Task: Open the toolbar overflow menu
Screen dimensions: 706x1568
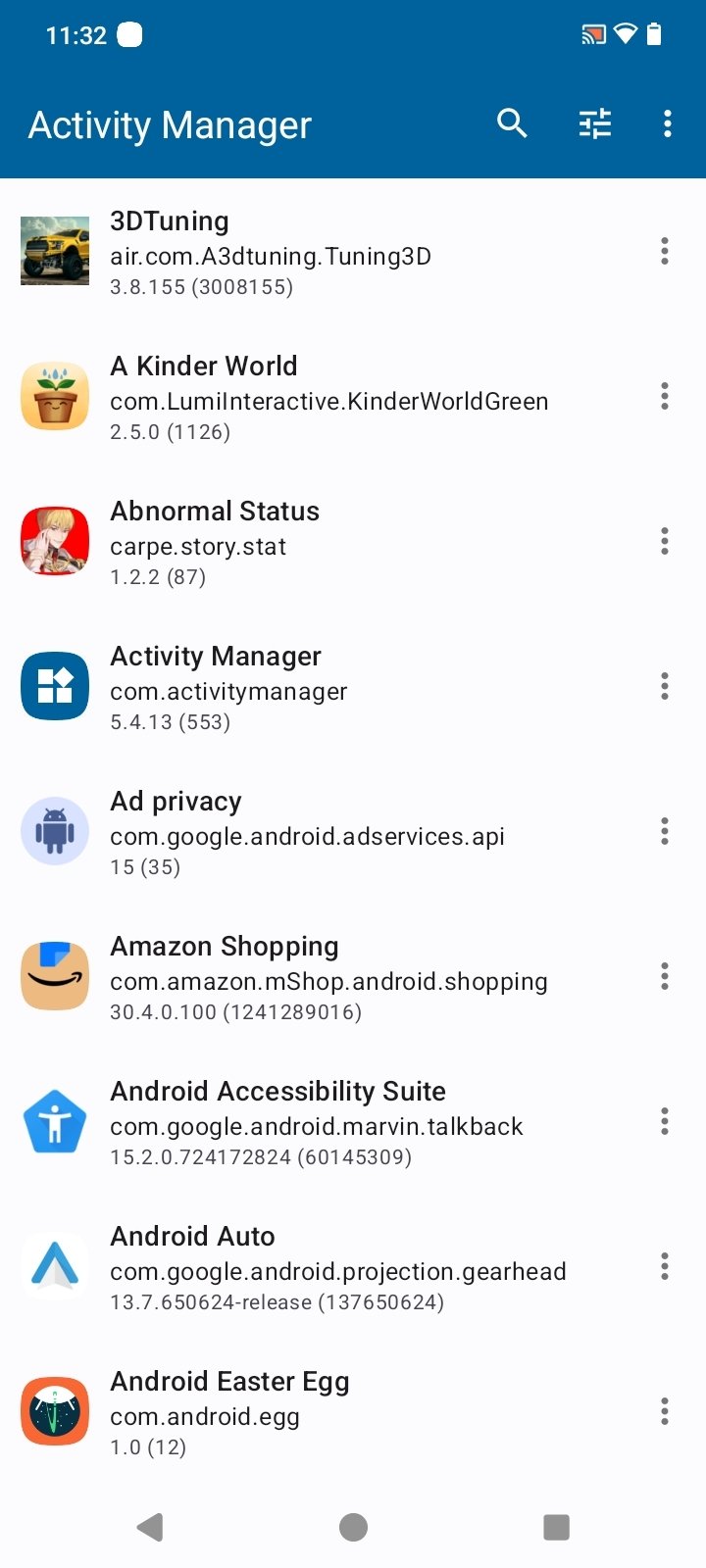Action: coord(668,123)
